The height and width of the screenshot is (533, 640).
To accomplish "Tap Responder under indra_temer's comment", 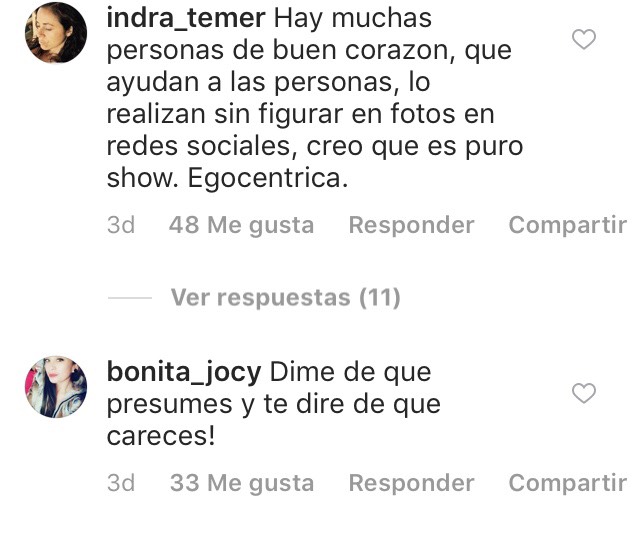I will click(x=411, y=225).
